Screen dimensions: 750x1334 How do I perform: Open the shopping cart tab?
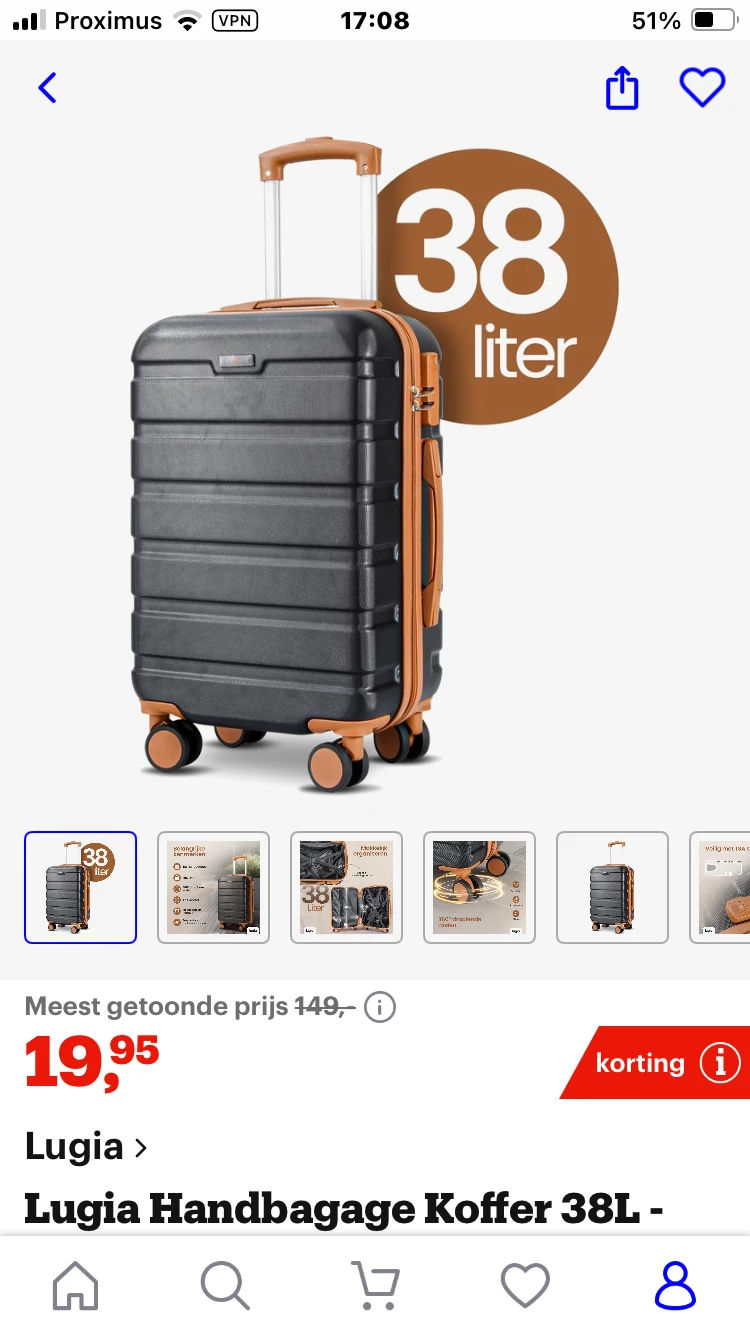pos(375,1285)
